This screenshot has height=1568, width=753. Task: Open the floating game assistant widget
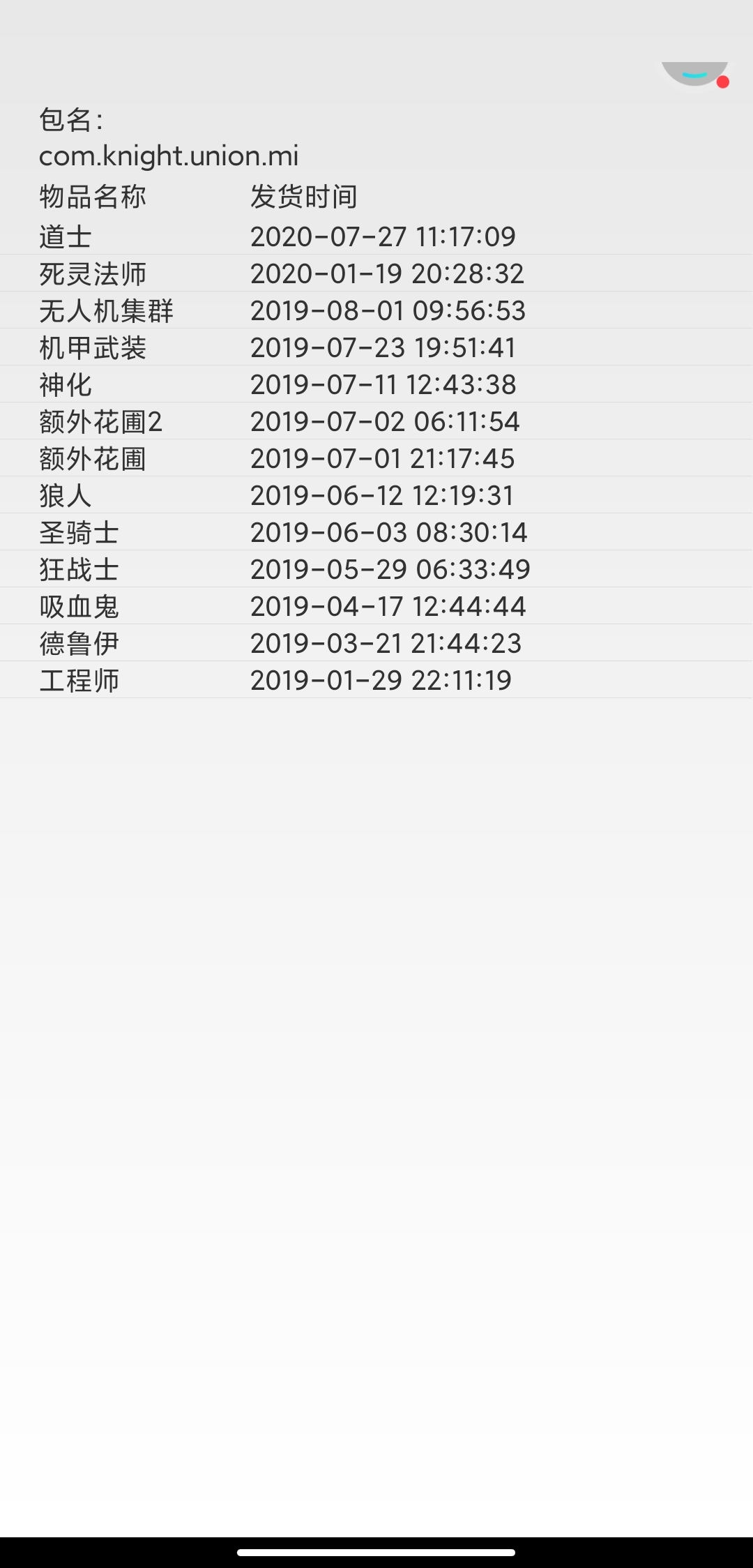point(695,74)
